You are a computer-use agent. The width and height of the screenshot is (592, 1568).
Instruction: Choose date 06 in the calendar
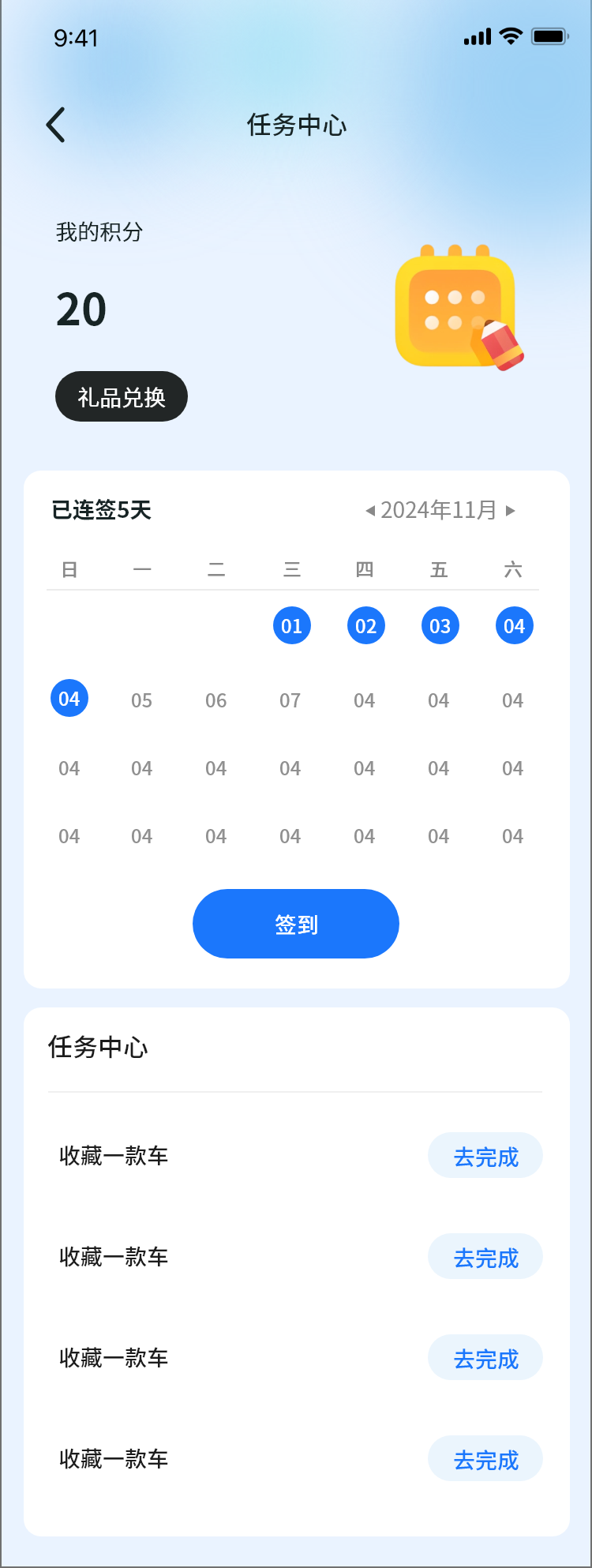point(216,700)
